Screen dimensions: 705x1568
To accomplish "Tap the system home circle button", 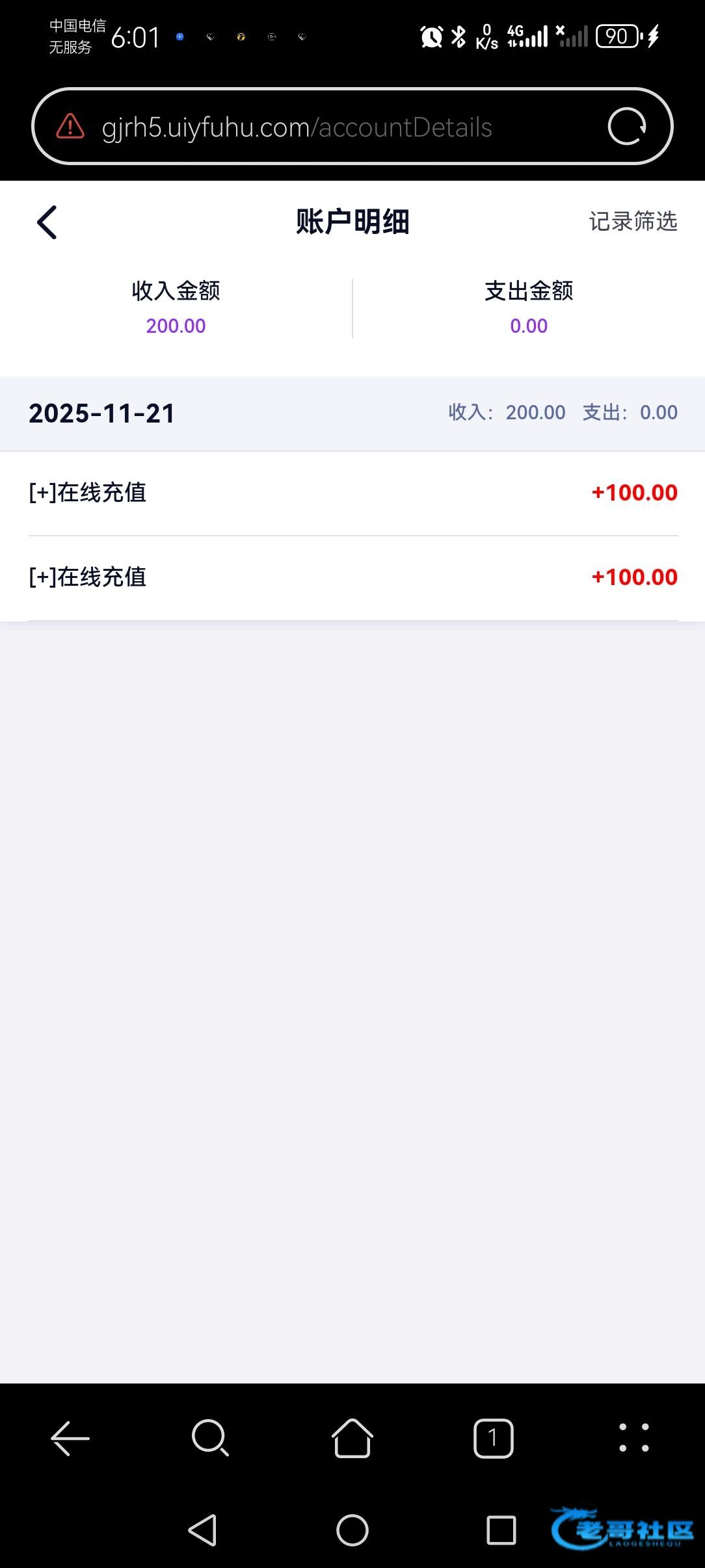I will tap(352, 1530).
